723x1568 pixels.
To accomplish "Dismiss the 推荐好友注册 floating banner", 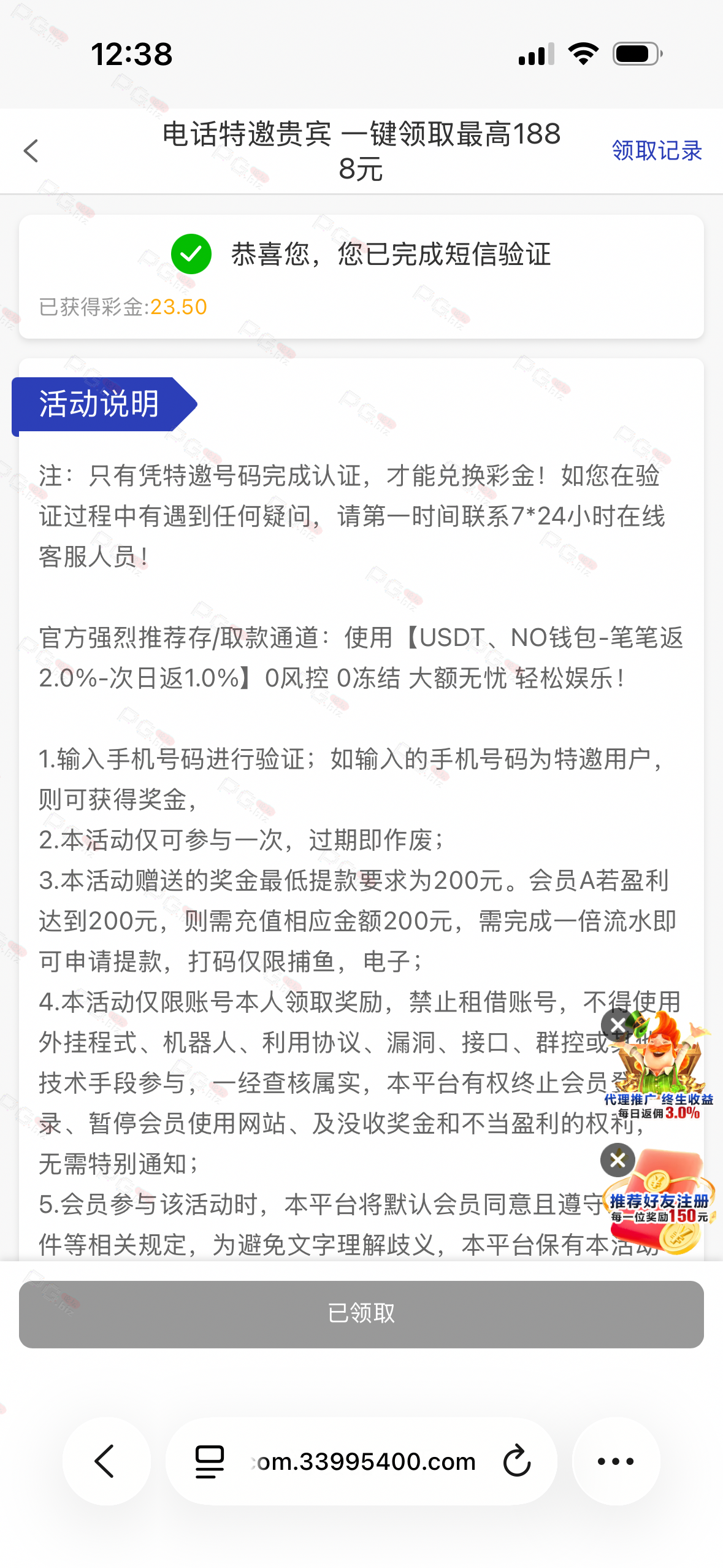I will coord(617,1159).
